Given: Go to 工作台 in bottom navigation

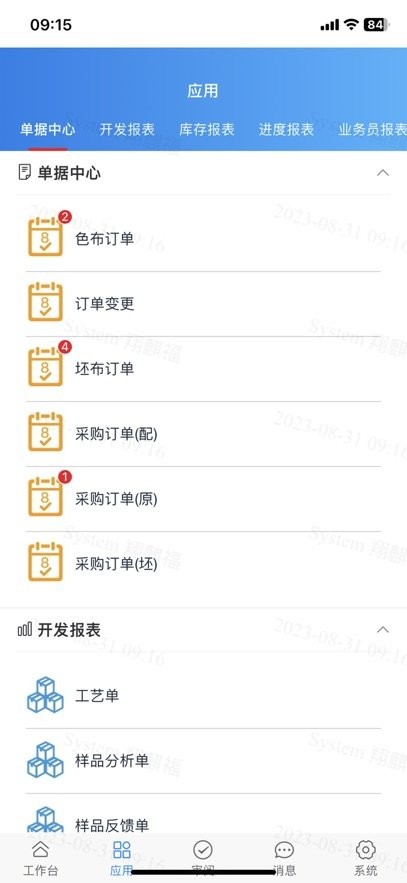Looking at the screenshot, I should coord(41,858).
